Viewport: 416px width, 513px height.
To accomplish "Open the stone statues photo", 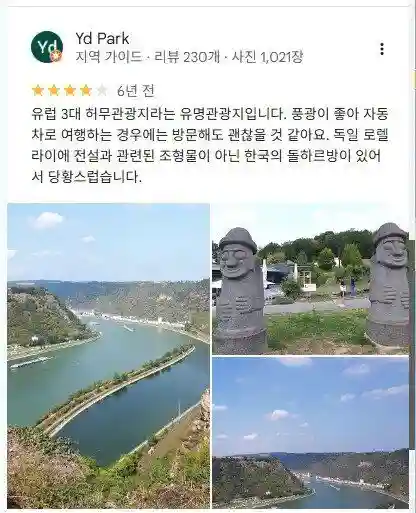I will tap(311, 279).
